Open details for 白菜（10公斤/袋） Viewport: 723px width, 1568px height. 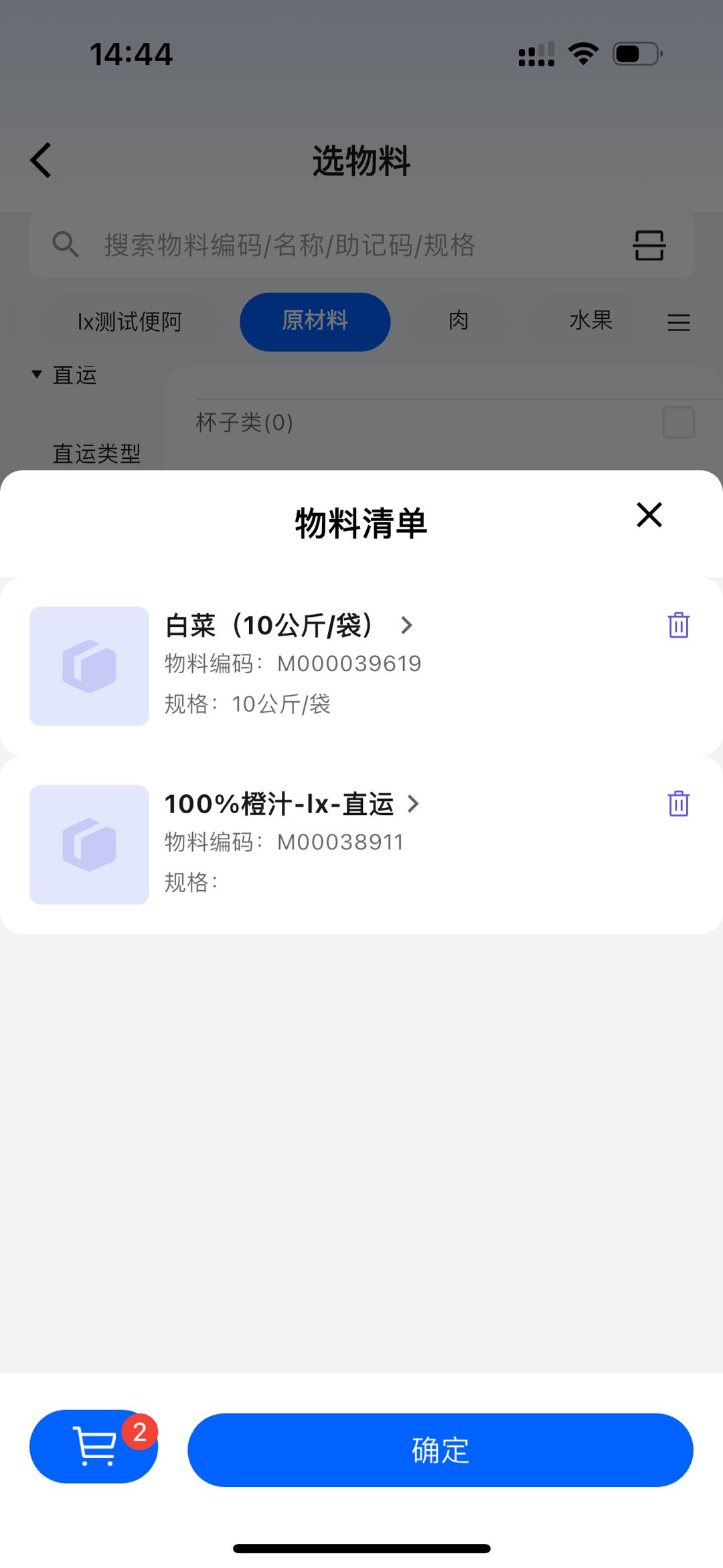coord(406,626)
